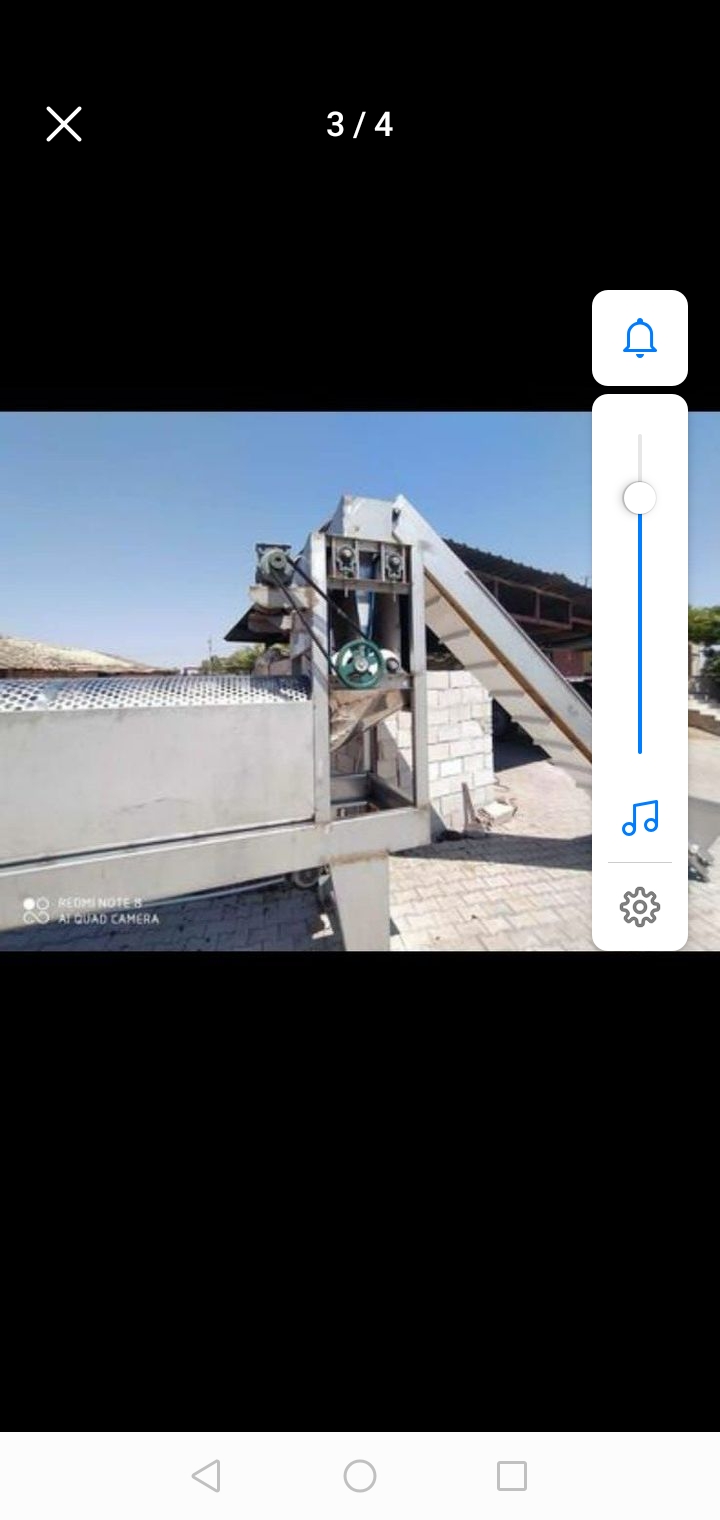720x1520 pixels.
Task: Go to the home screen
Action: (360, 1476)
